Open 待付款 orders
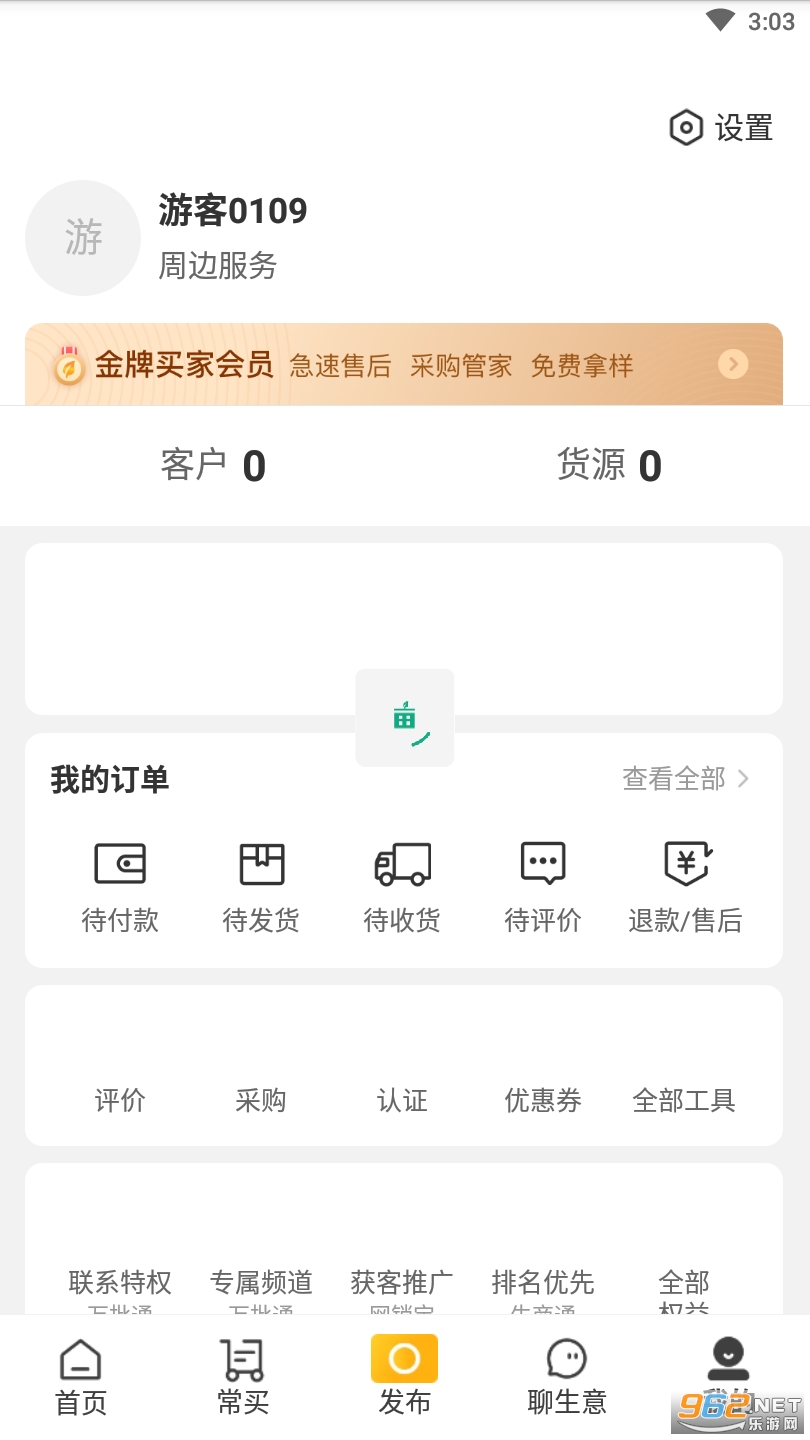This screenshot has width=810, height=1440. (x=120, y=885)
